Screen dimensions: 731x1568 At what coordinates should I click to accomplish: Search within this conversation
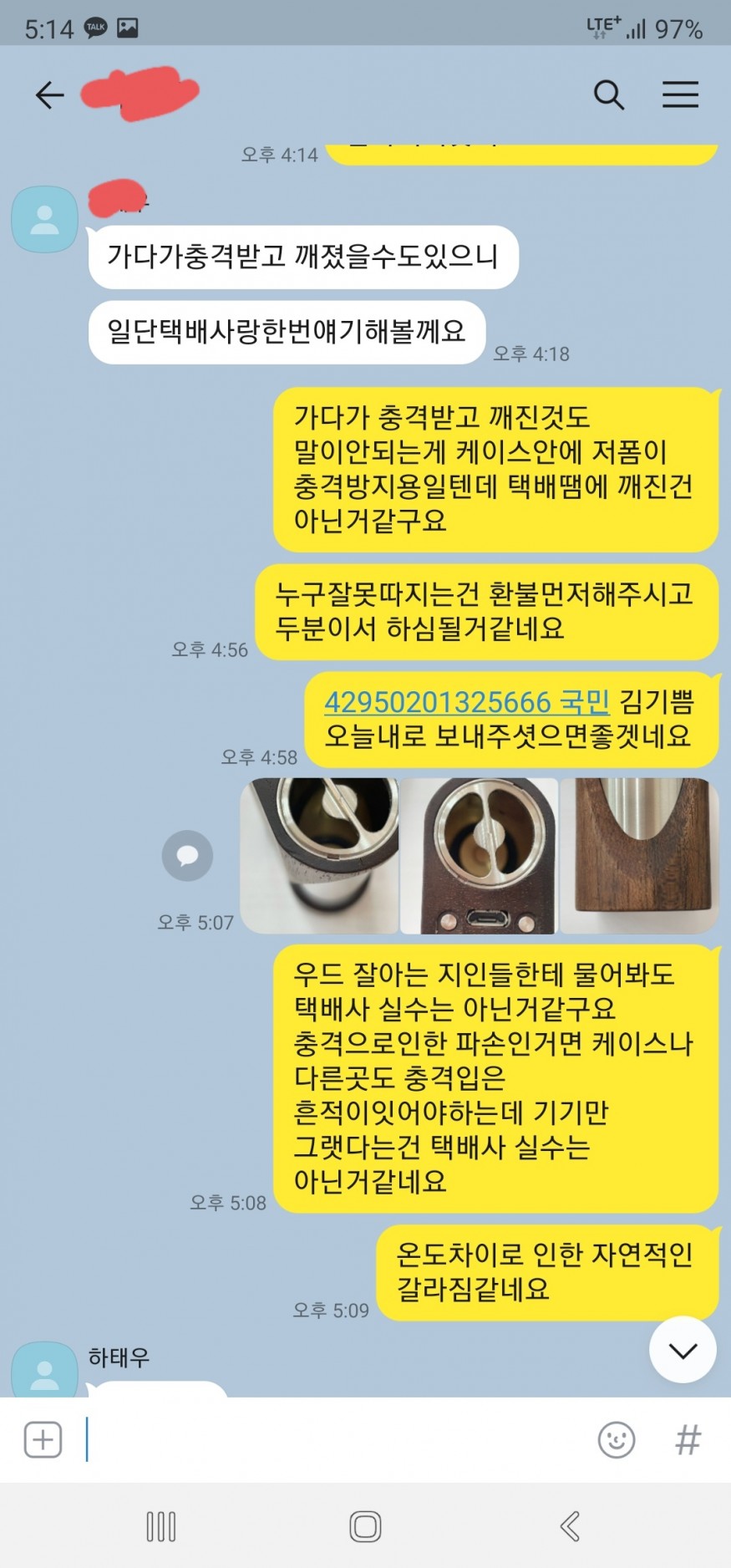[x=608, y=95]
